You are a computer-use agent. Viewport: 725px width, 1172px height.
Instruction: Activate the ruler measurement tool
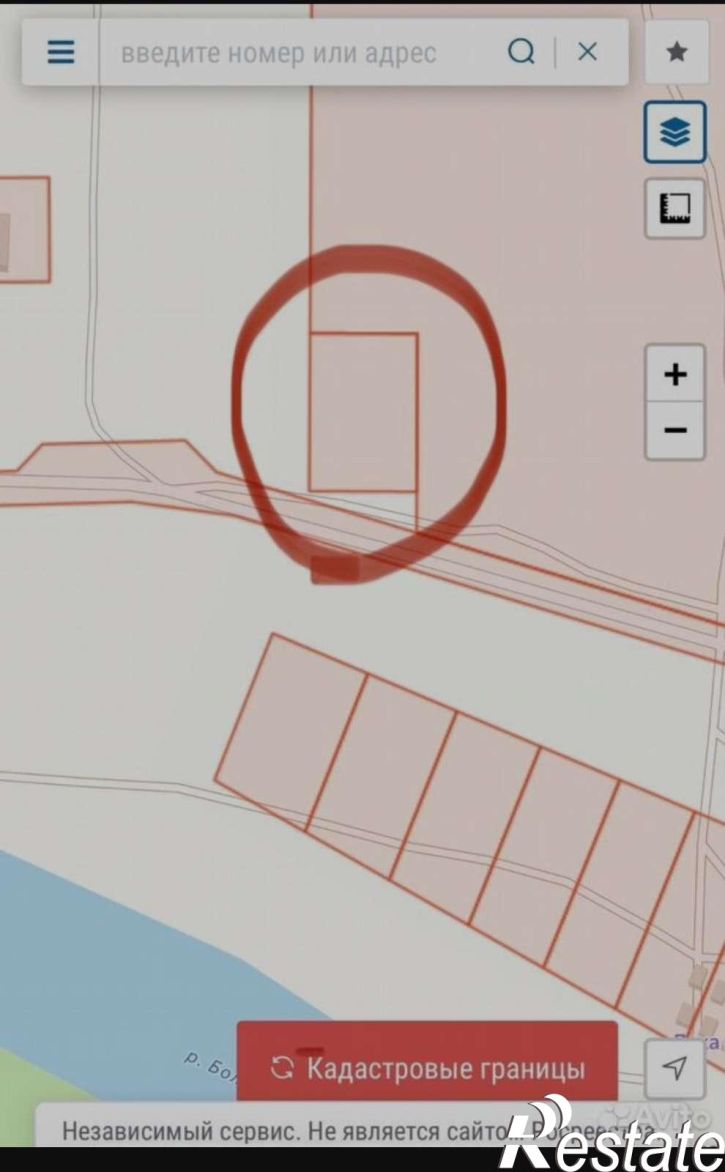pos(675,209)
